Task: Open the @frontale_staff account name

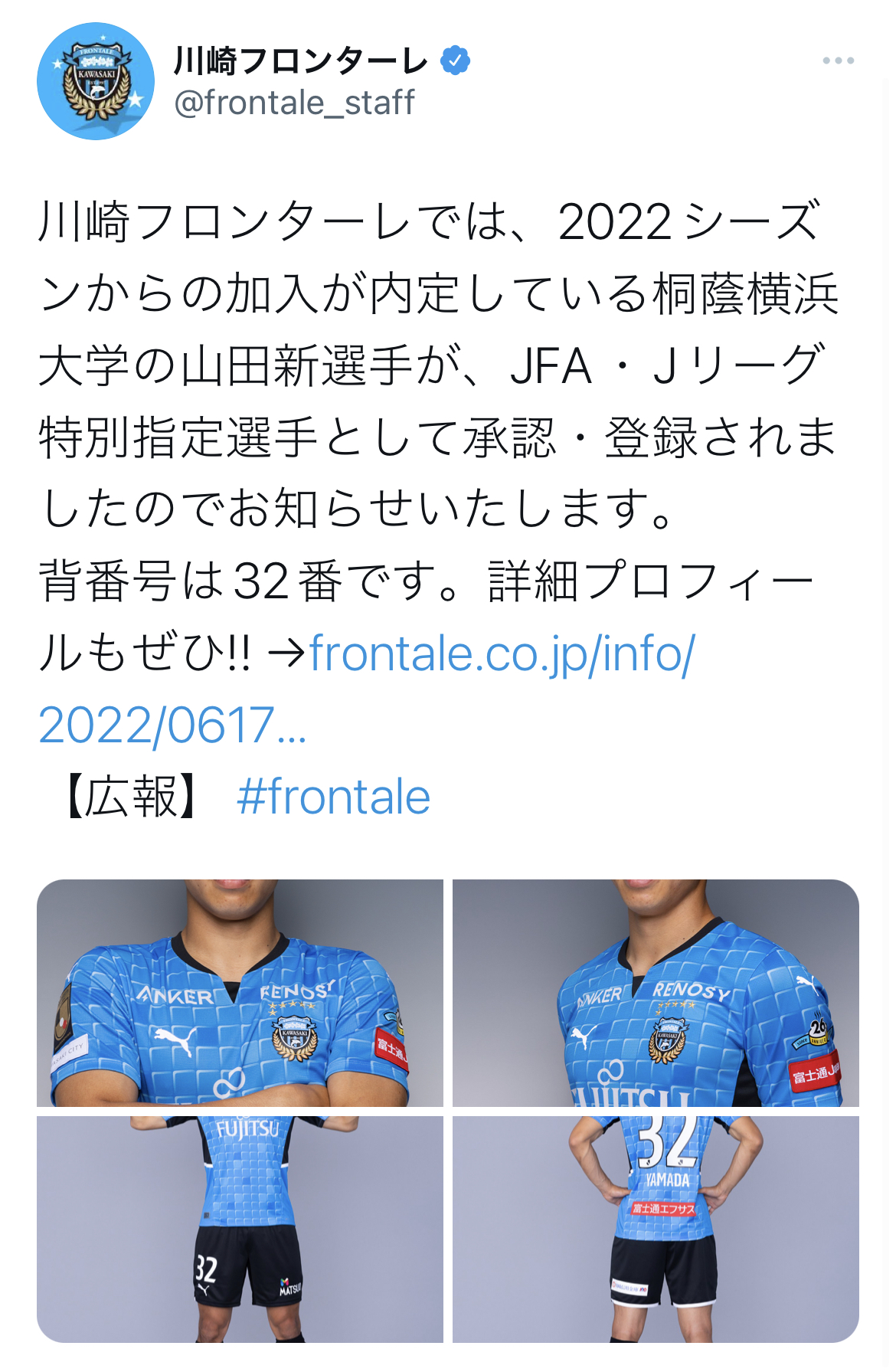Action: click(x=294, y=103)
